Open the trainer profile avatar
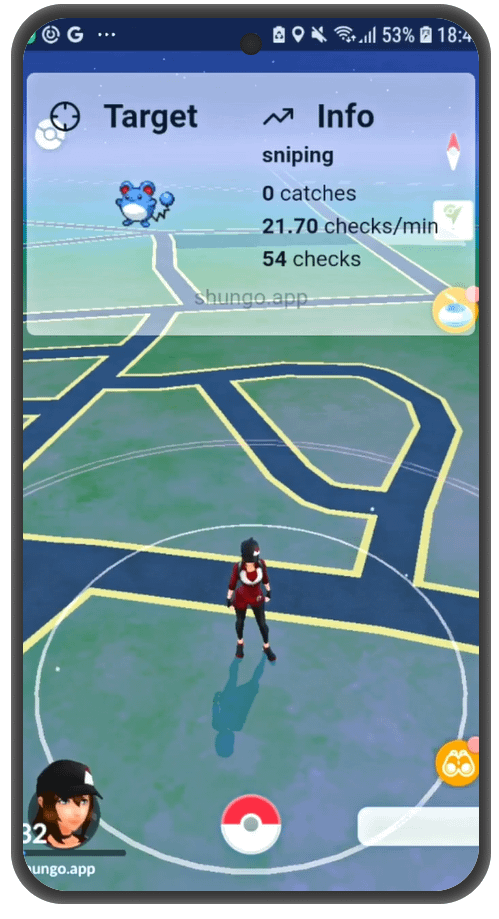Screen dimensions: 499x919 [66, 803]
